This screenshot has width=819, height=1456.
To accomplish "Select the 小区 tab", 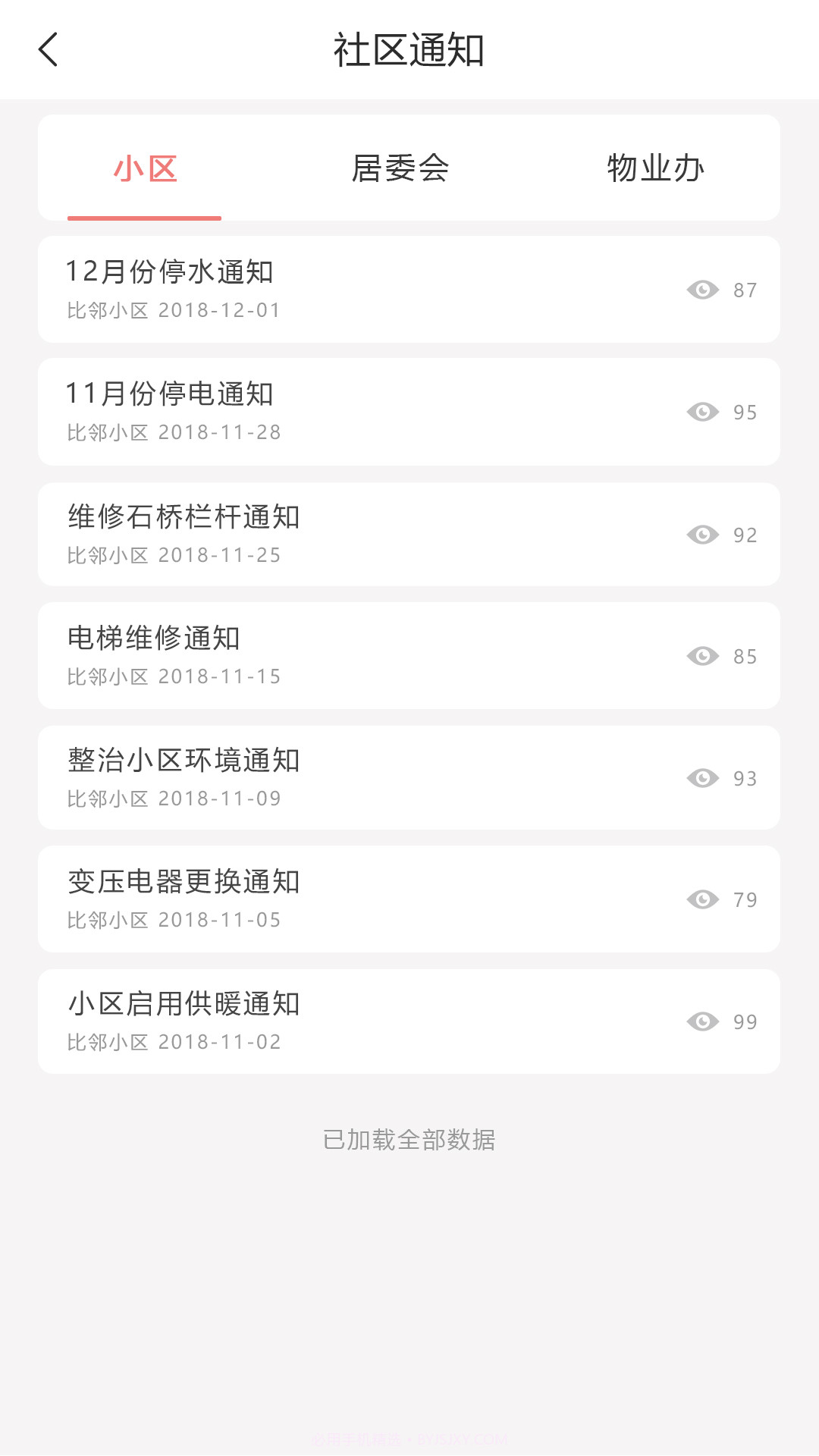I will coord(146,168).
